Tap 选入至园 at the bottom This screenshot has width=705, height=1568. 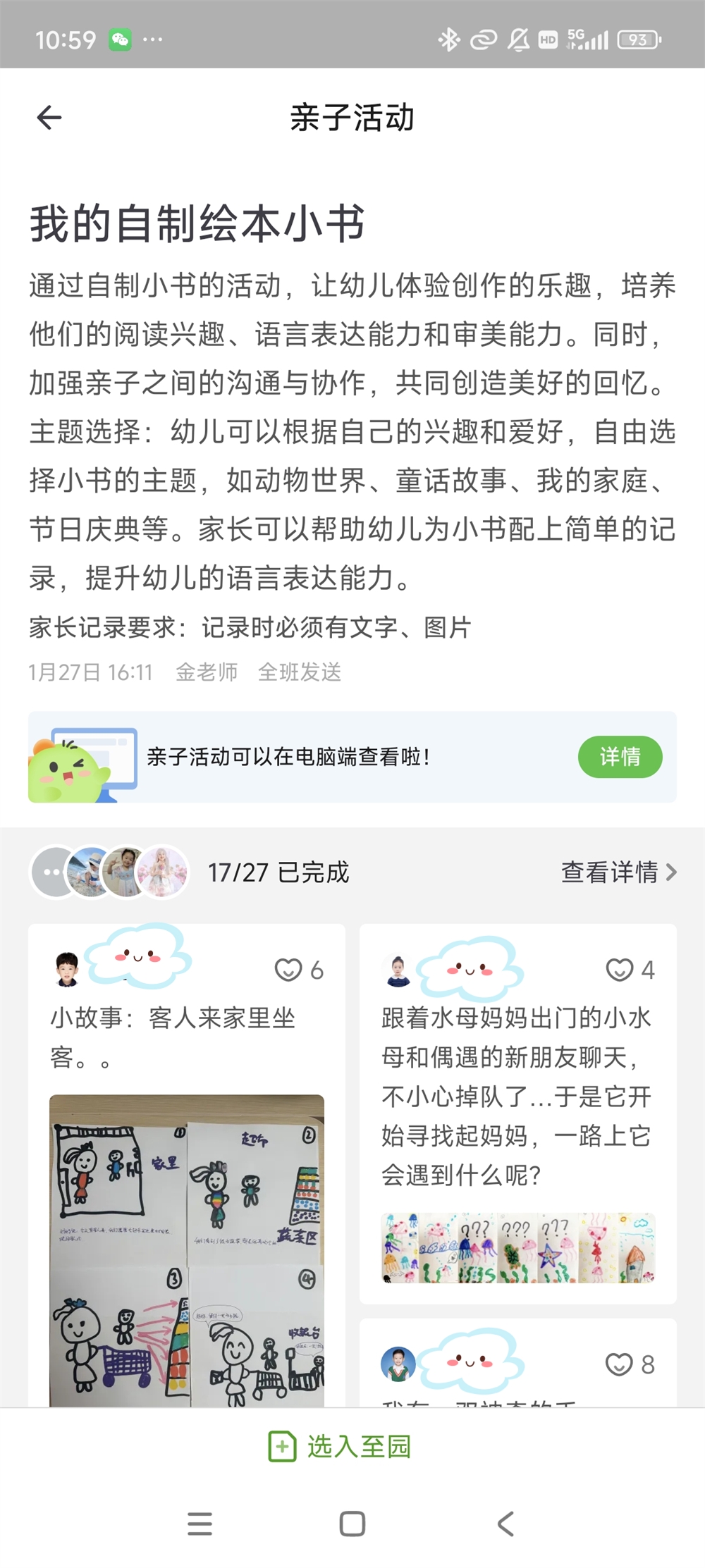click(x=341, y=1446)
